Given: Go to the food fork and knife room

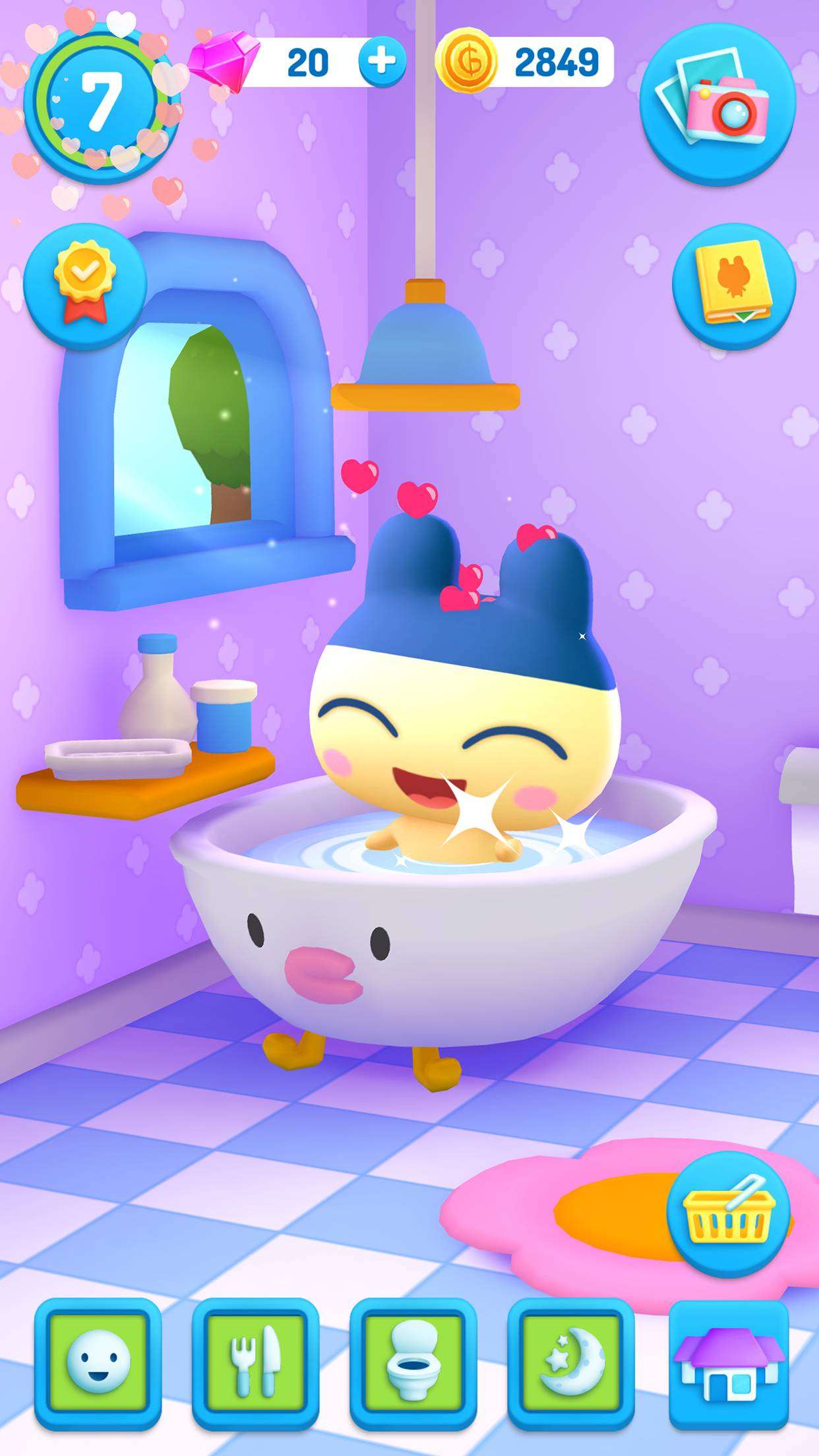Looking at the screenshot, I should (255, 1363).
